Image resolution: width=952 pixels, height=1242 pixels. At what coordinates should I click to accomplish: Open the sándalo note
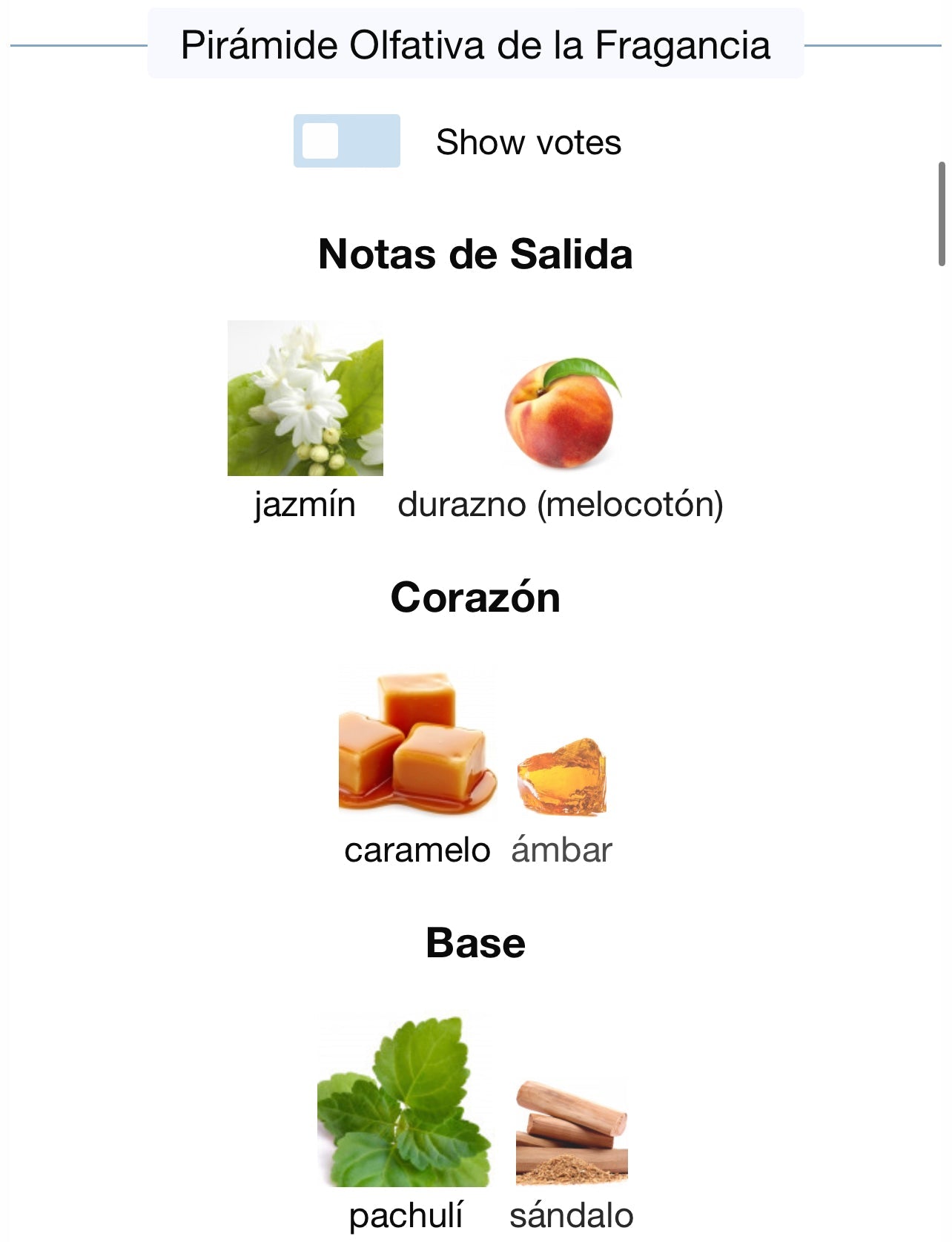(571, 1132)
